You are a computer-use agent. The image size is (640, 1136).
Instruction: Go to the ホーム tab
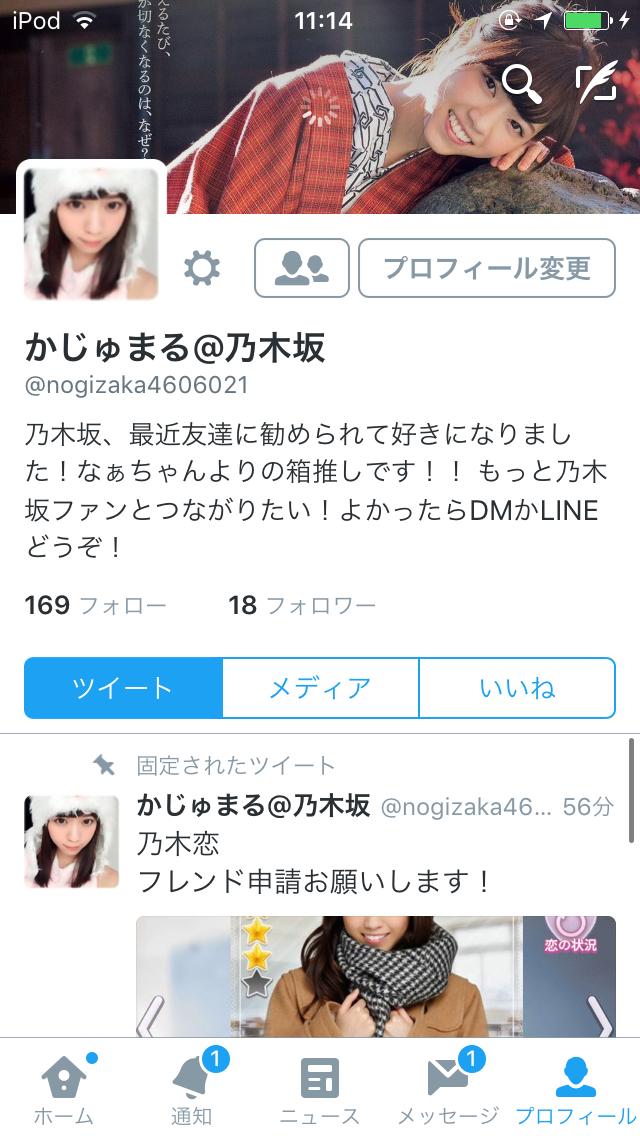[64, 1087]
